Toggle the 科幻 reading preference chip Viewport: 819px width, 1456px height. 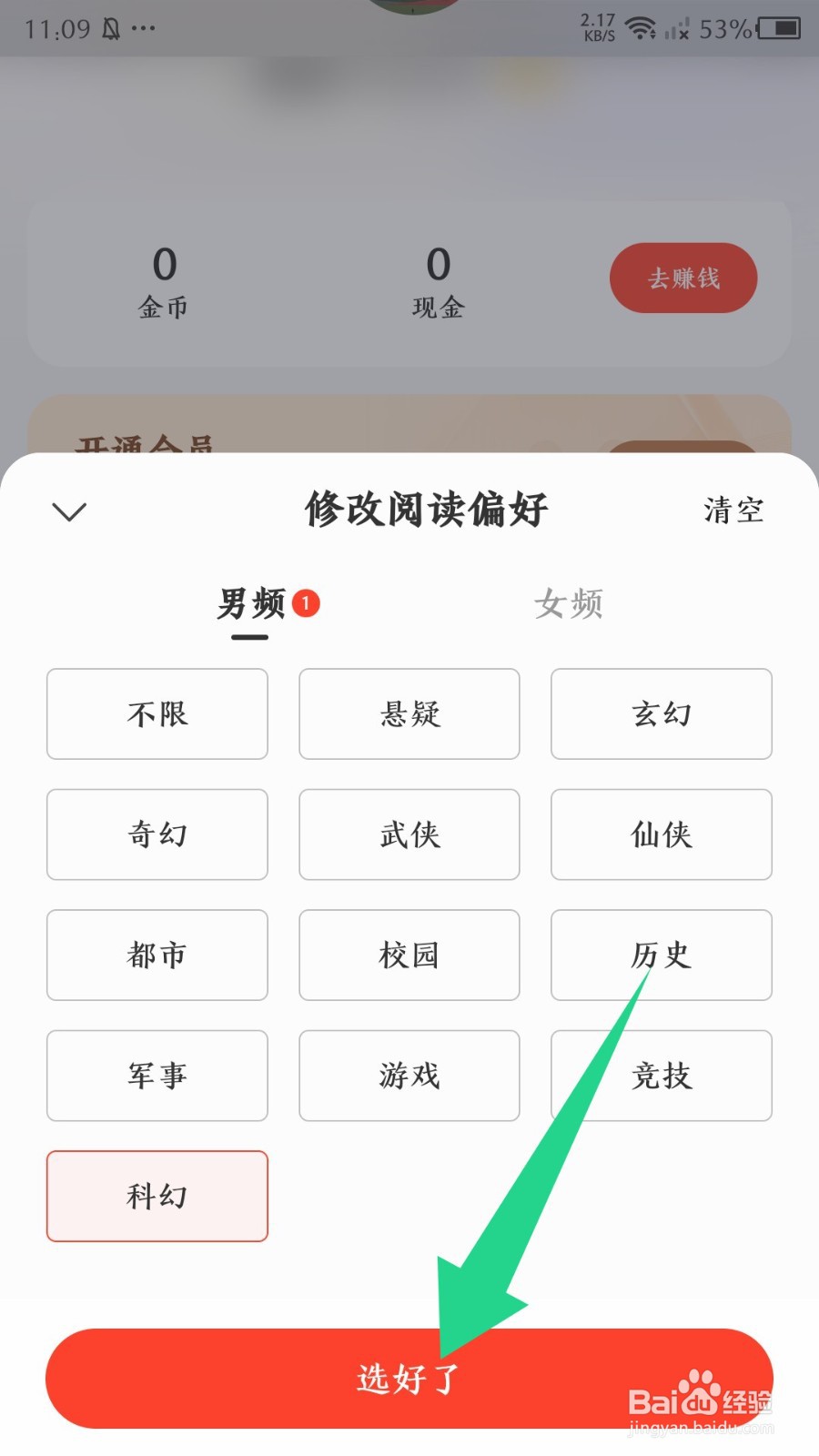157,1196
